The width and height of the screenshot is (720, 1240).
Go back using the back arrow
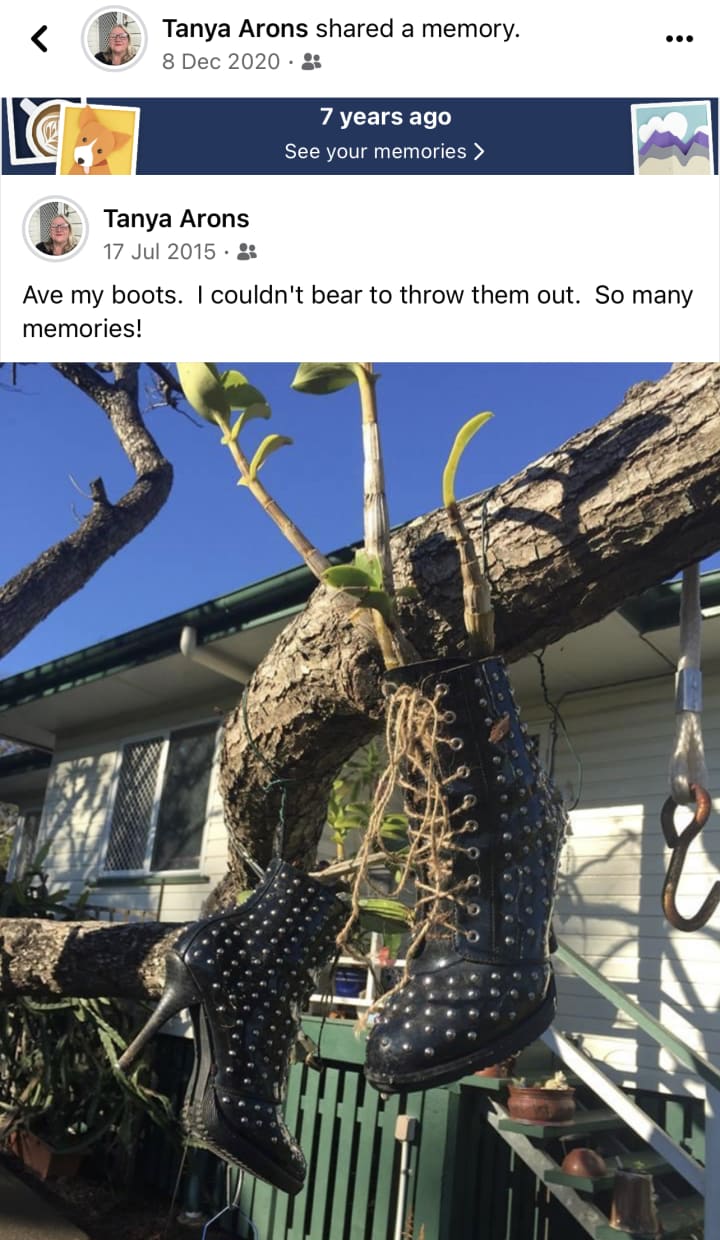click(39, 39)
